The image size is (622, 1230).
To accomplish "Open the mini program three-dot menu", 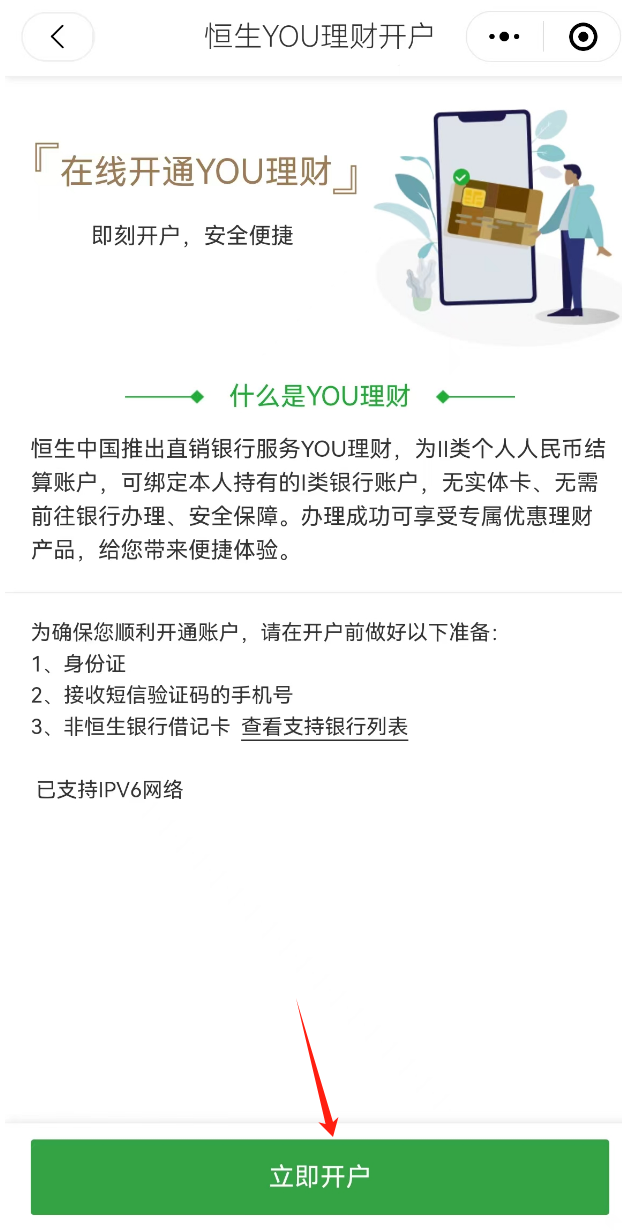I will tap(504, 37).
